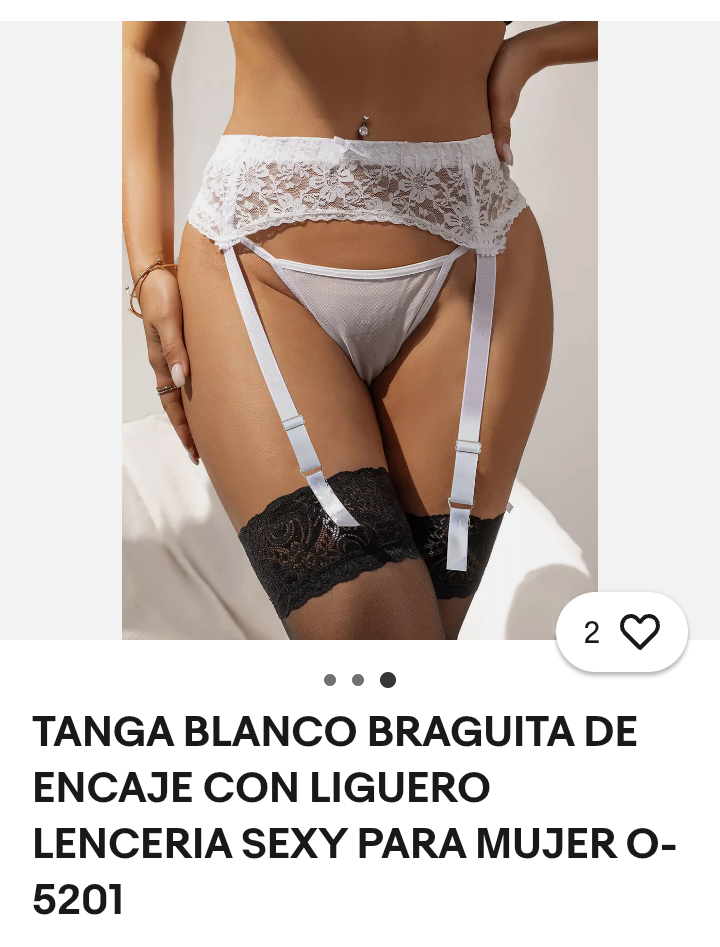Like this product with the heart button
Screen dimensions: 720x947
tap(639, 632)
